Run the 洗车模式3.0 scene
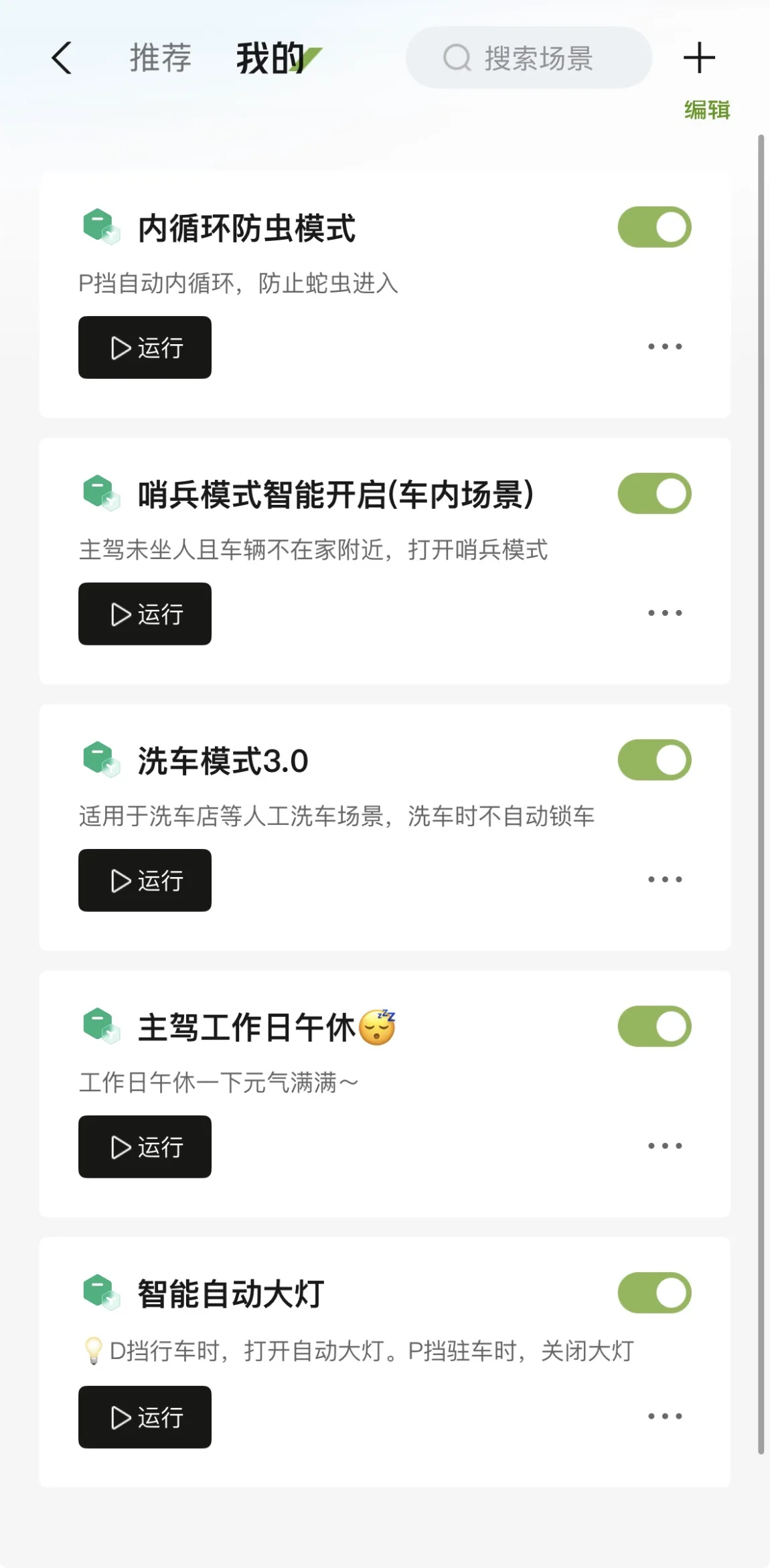770x1568 pixels. pyautogui.click(x=145, y=880)
